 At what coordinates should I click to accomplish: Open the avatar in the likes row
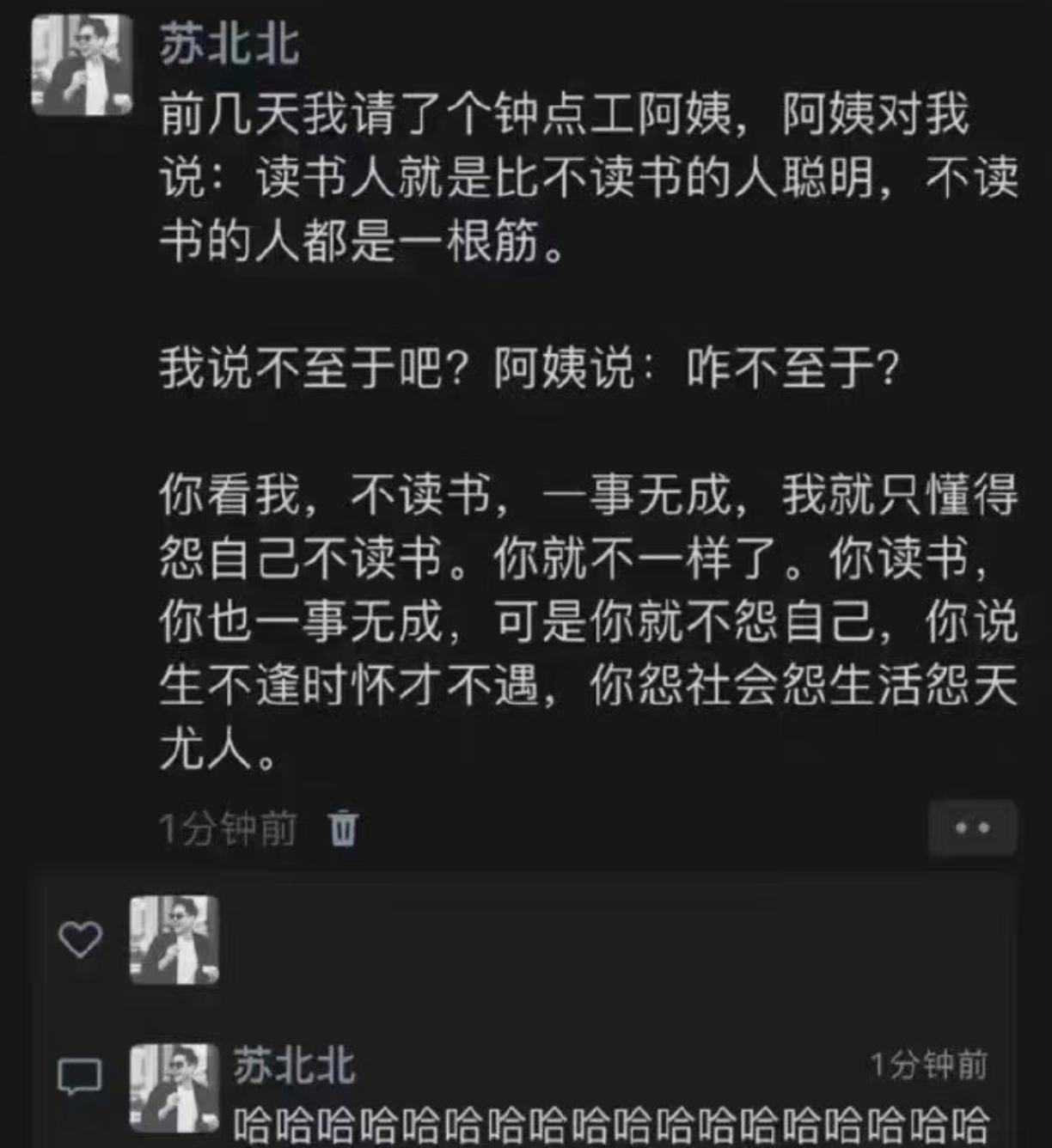click(174, 939)
